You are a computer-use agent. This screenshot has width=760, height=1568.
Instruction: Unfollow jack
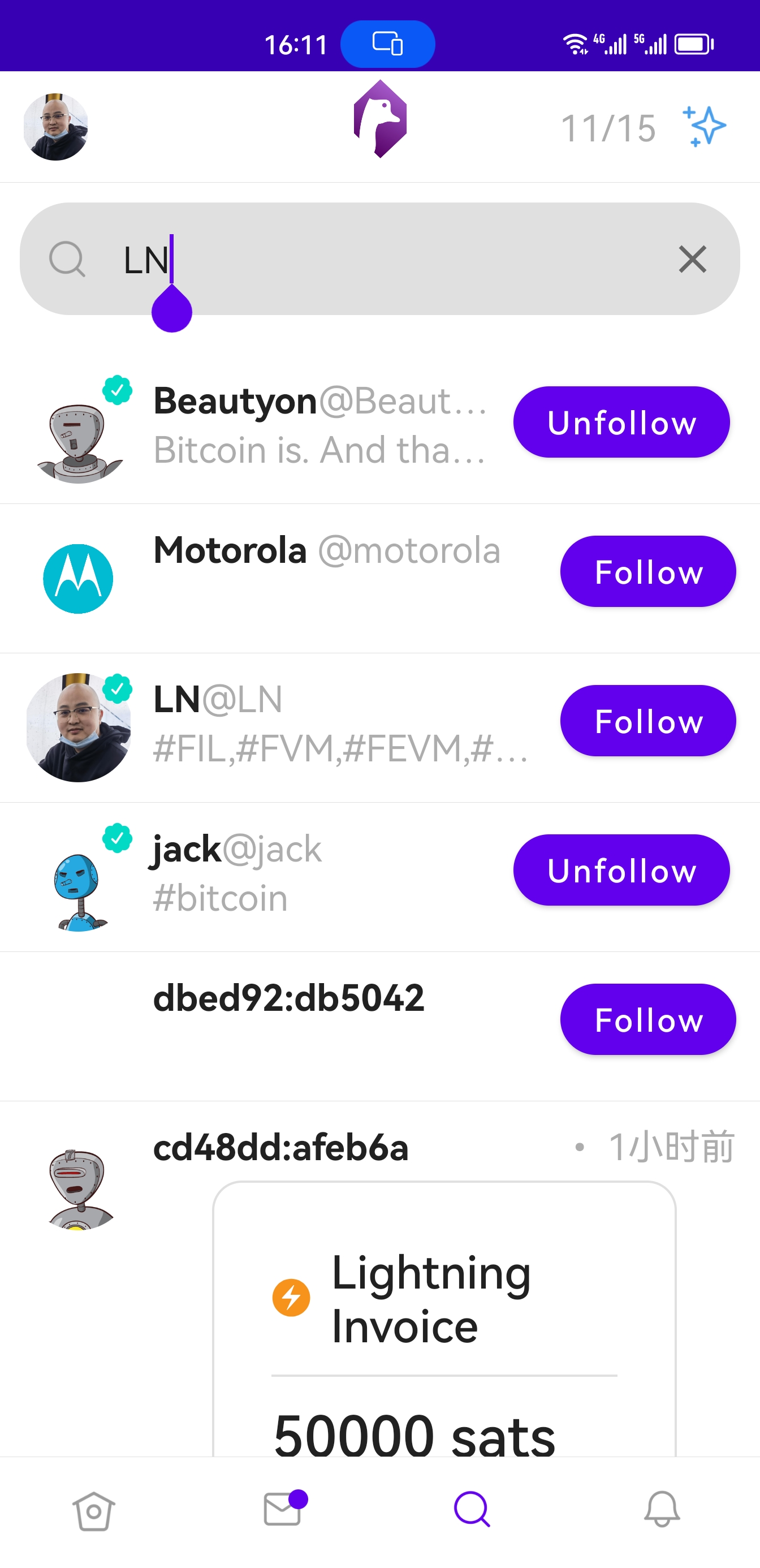(x=621, y=871)
